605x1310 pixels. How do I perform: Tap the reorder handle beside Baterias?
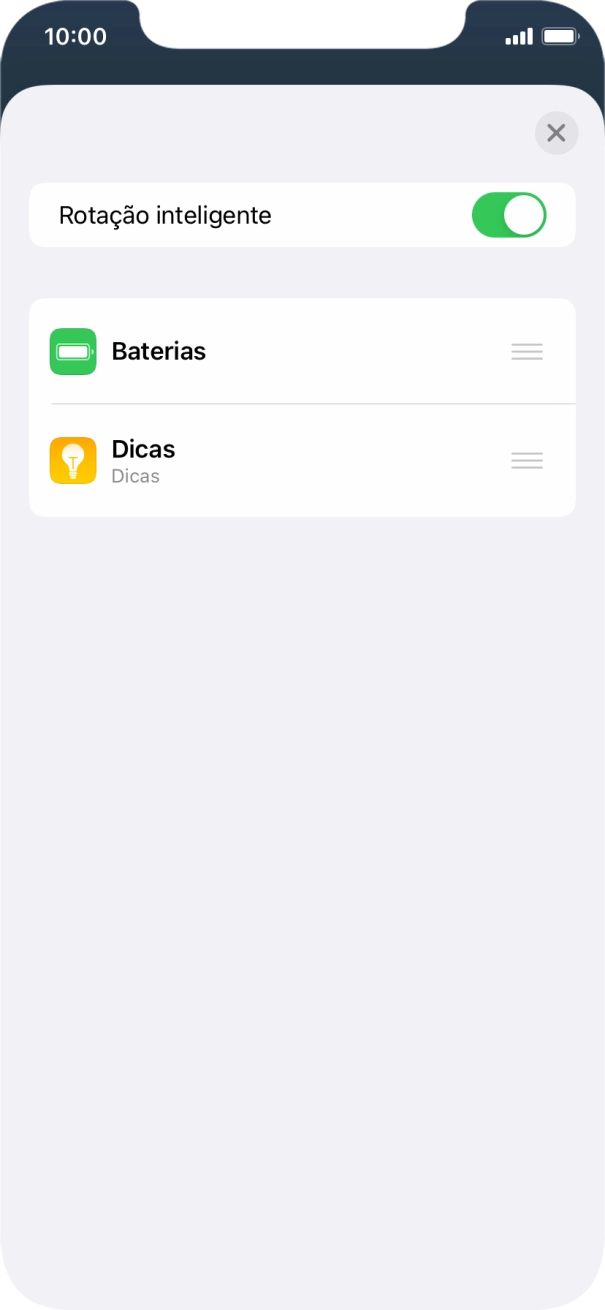click(x=527, y=351)
